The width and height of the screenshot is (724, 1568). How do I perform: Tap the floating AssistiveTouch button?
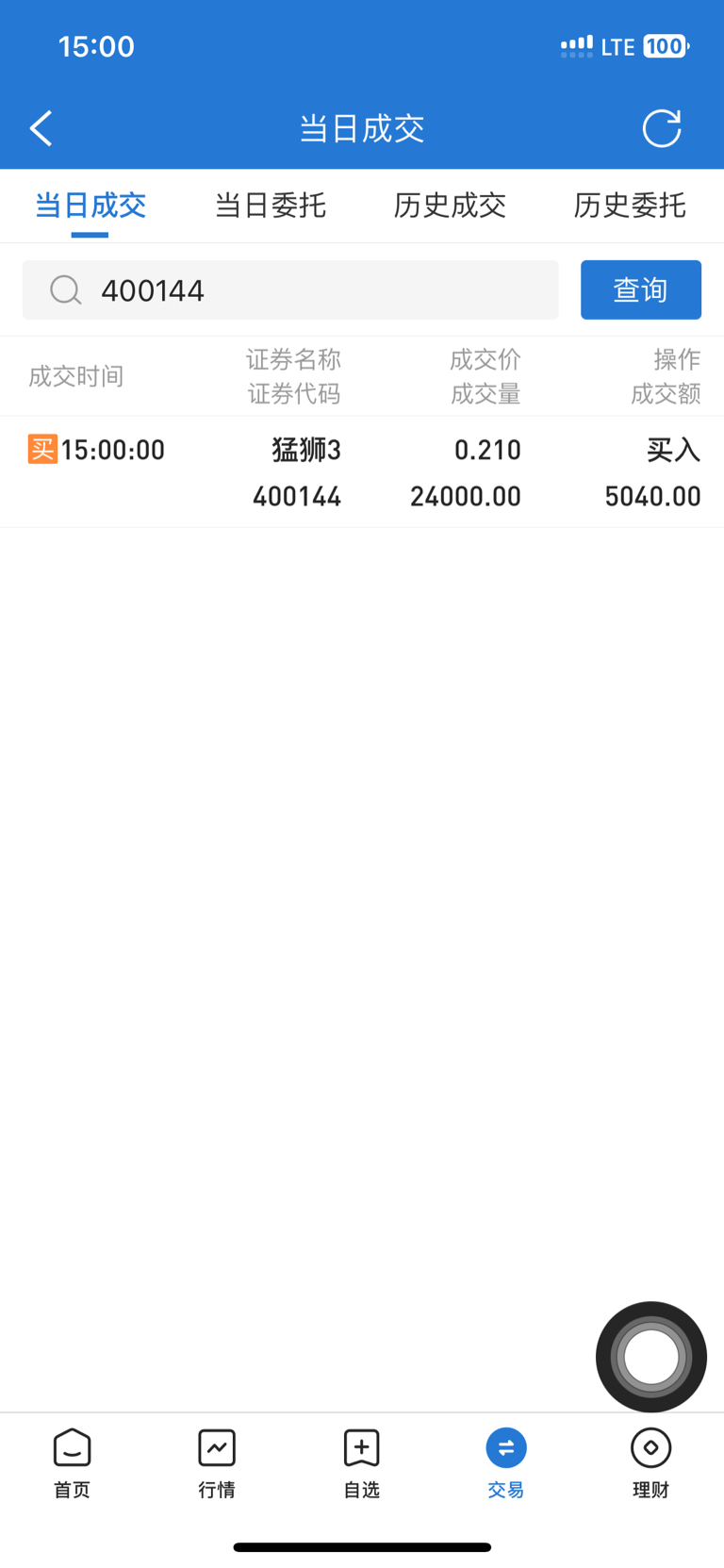coord(651,1357)
